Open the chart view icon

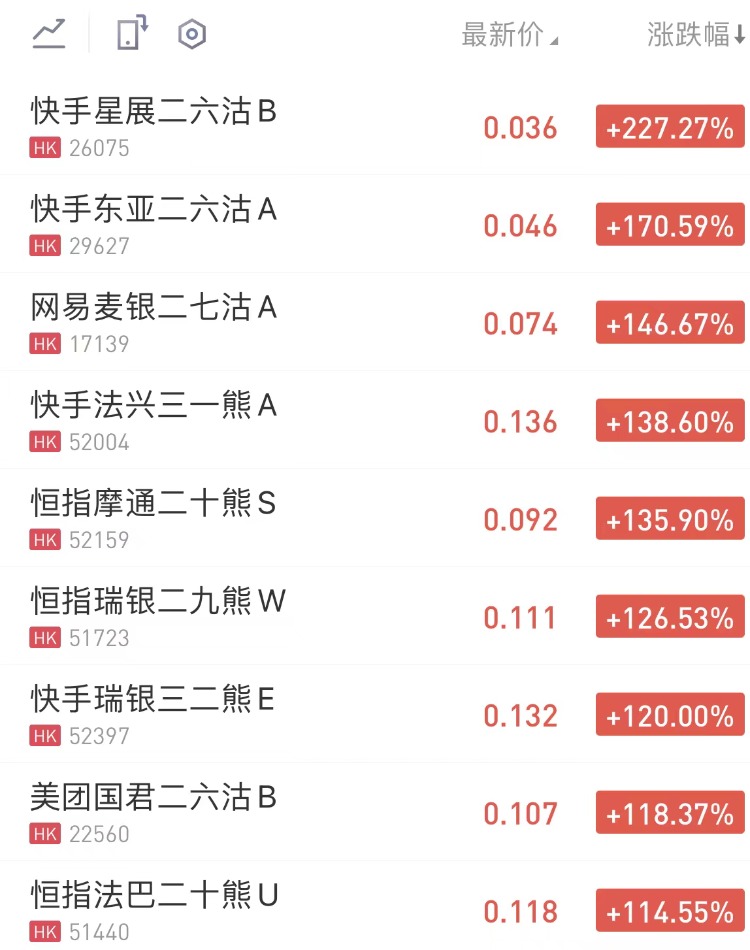tap(48, 35)
